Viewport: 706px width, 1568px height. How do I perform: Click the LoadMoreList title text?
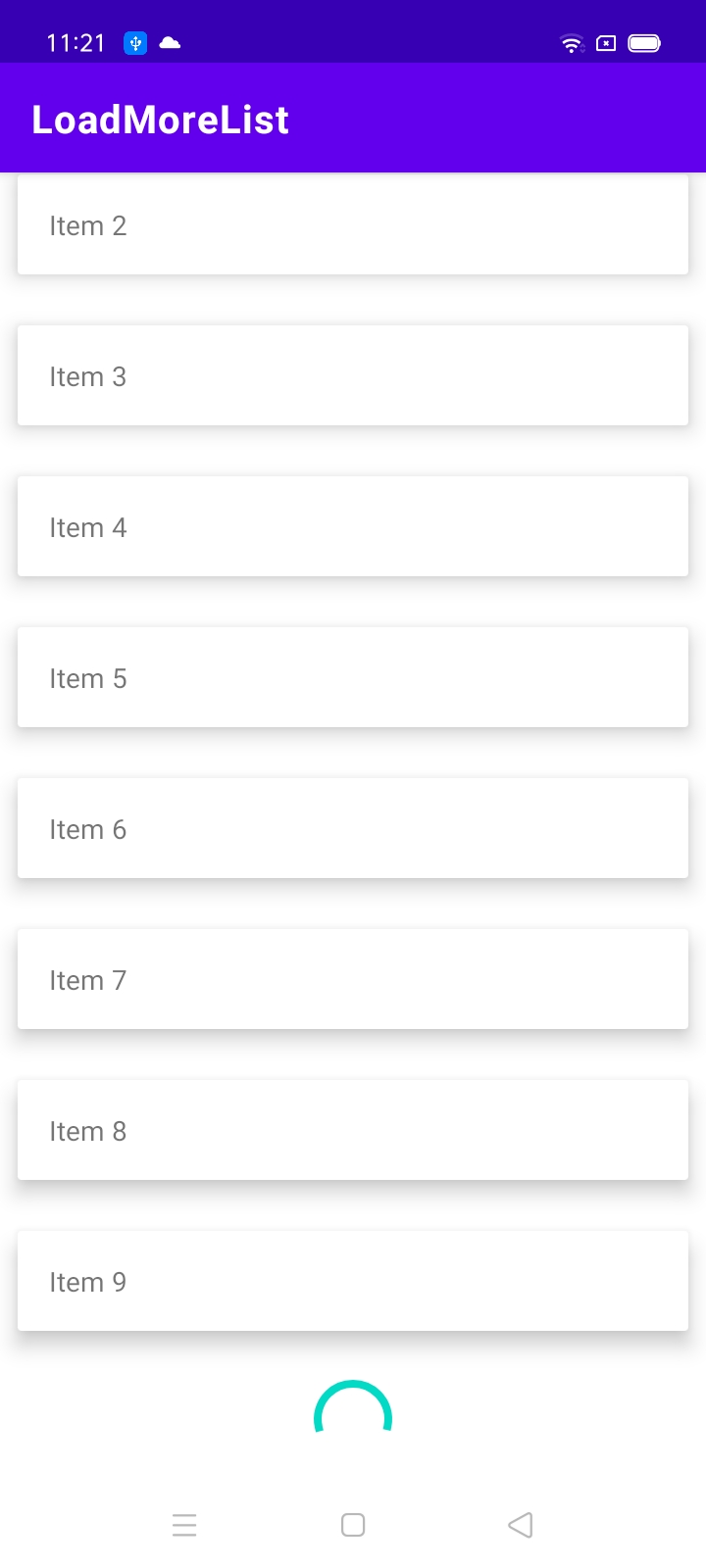point(160,119)
